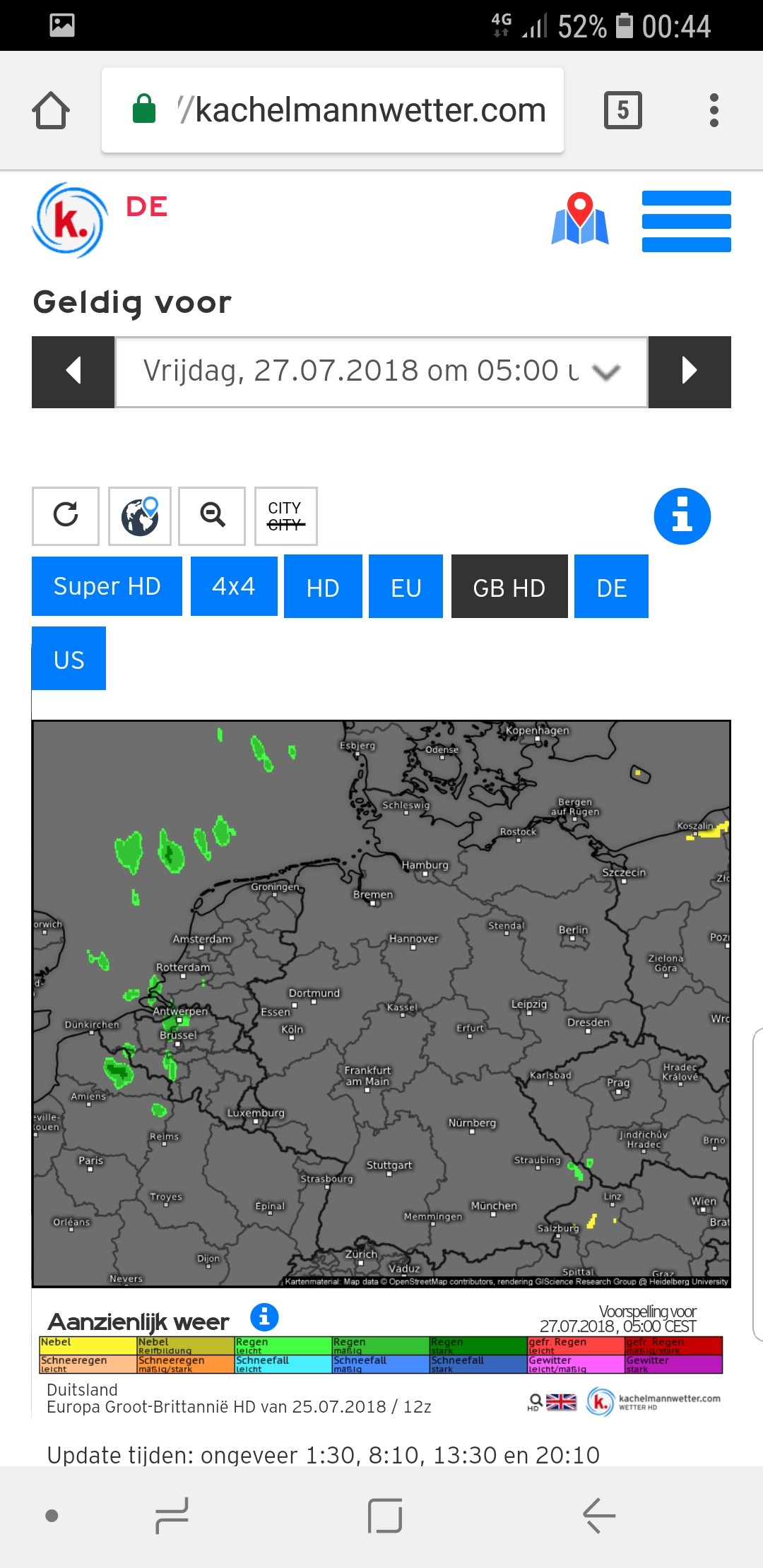The width and height of the screenshot is (763, 1568).
Task: Tap the kachelmannwetter.com address bar
Action: (333, 110)
